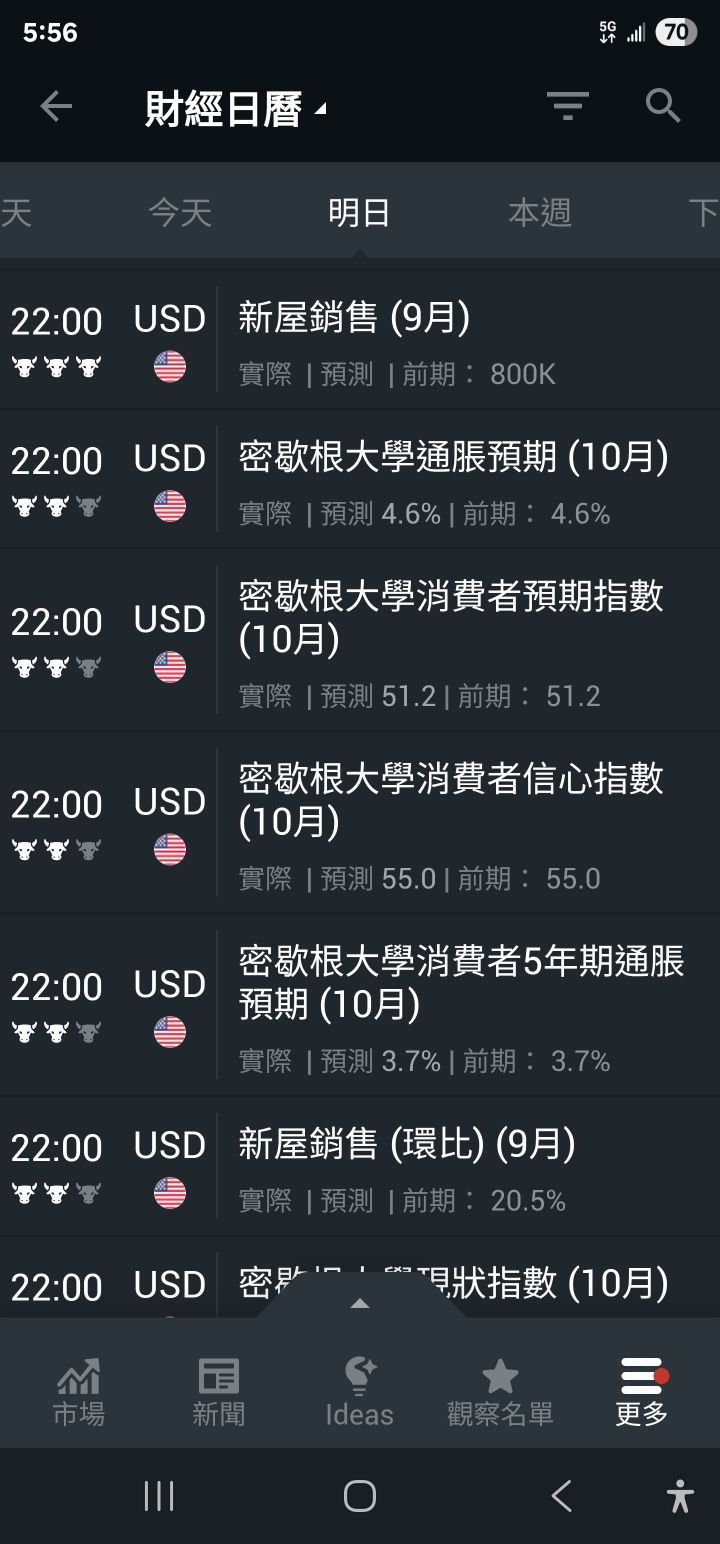This screenshot has height=1544, width=720.
Task: Open the 觀察名單 tab
Action: point(500,1391)
